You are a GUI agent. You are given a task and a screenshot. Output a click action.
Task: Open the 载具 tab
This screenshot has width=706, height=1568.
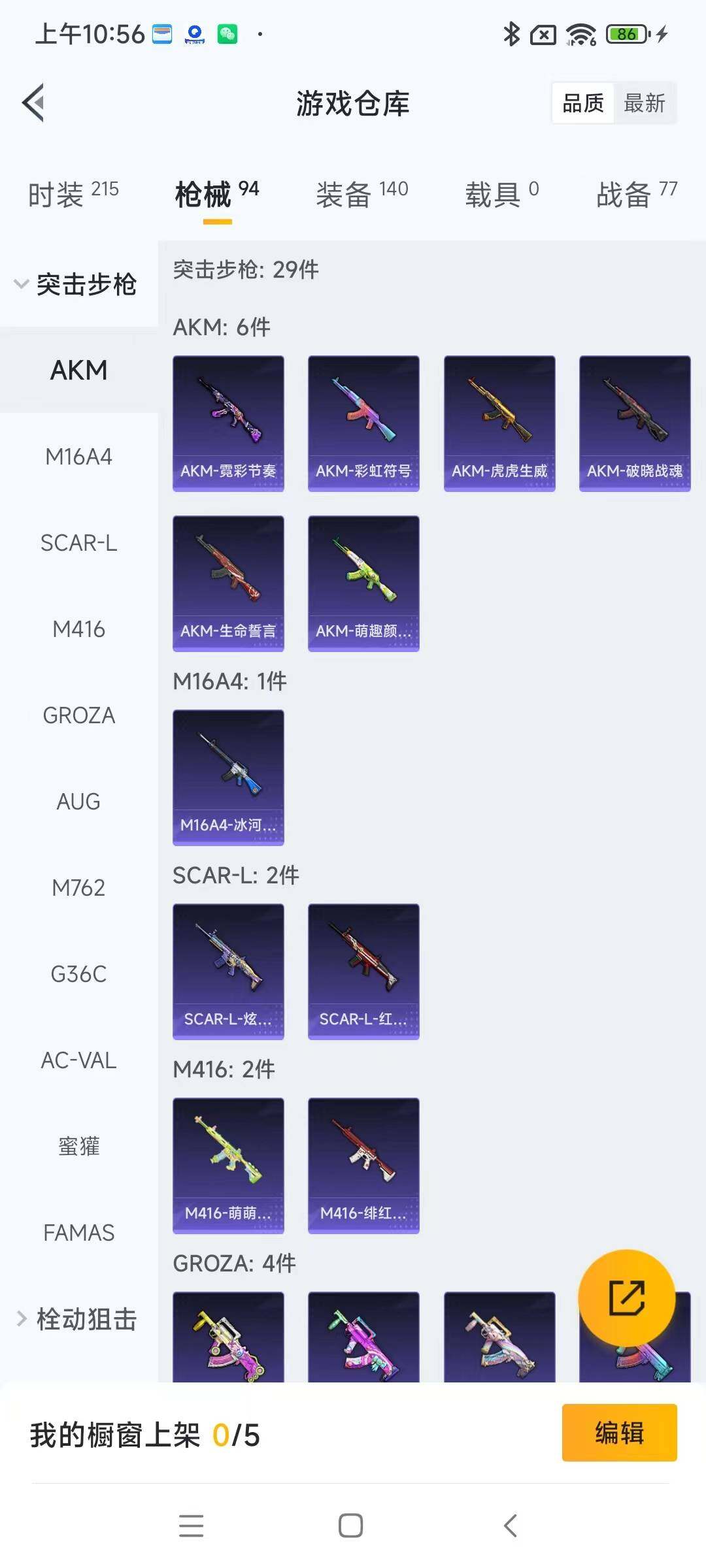click(x=502, y=194)
